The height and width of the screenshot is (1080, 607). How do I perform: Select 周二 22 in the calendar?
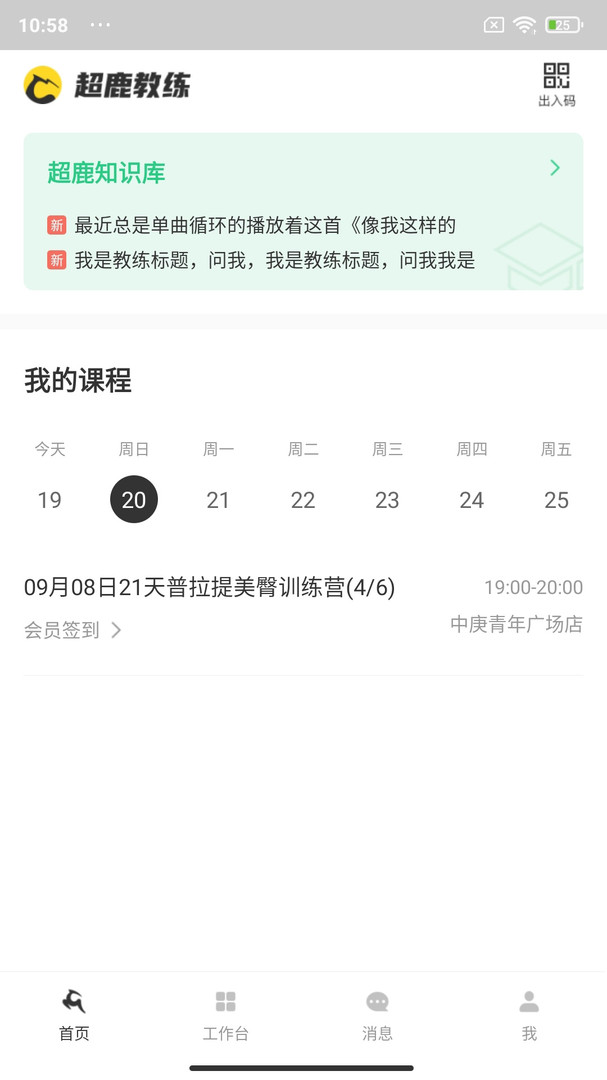coord(303,499)
